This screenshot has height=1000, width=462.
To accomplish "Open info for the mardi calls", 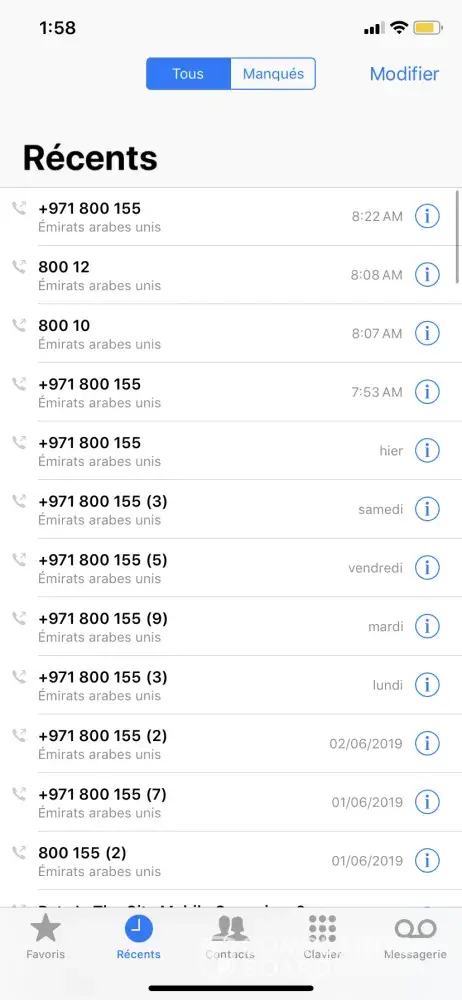I will click(x=427, y=626).
